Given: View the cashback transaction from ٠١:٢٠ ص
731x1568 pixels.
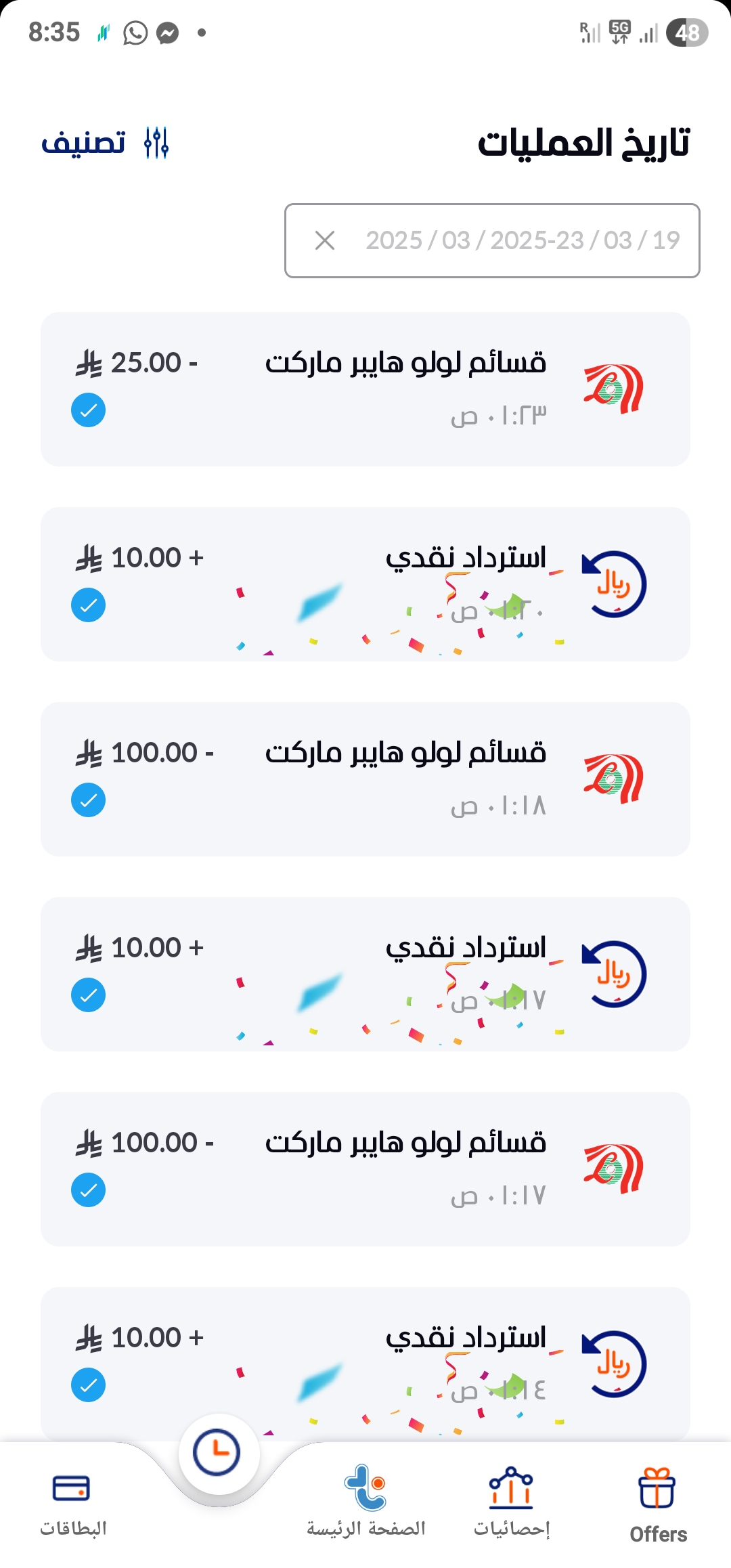Looking at the screenshot, I should 365,584.
